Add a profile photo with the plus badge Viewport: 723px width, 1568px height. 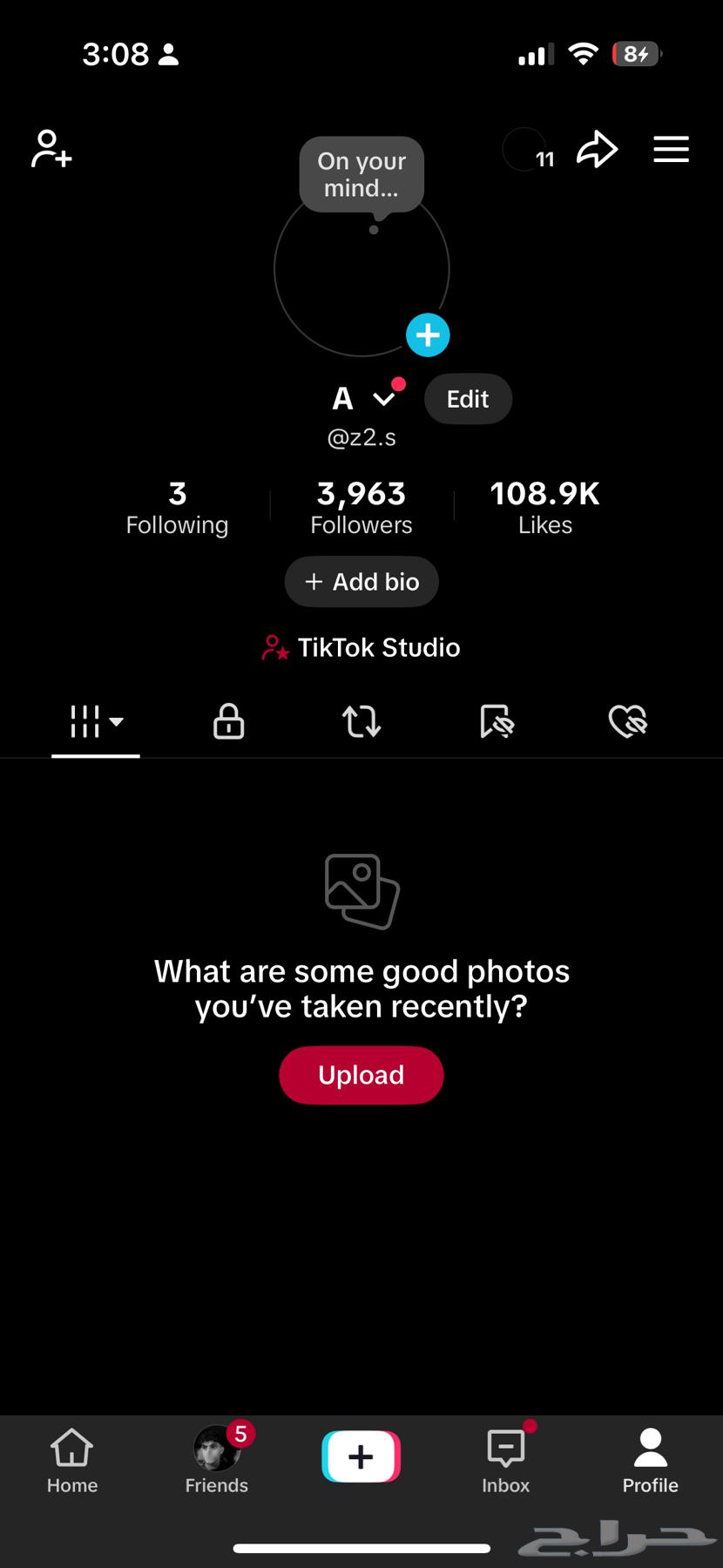(428, 335)
